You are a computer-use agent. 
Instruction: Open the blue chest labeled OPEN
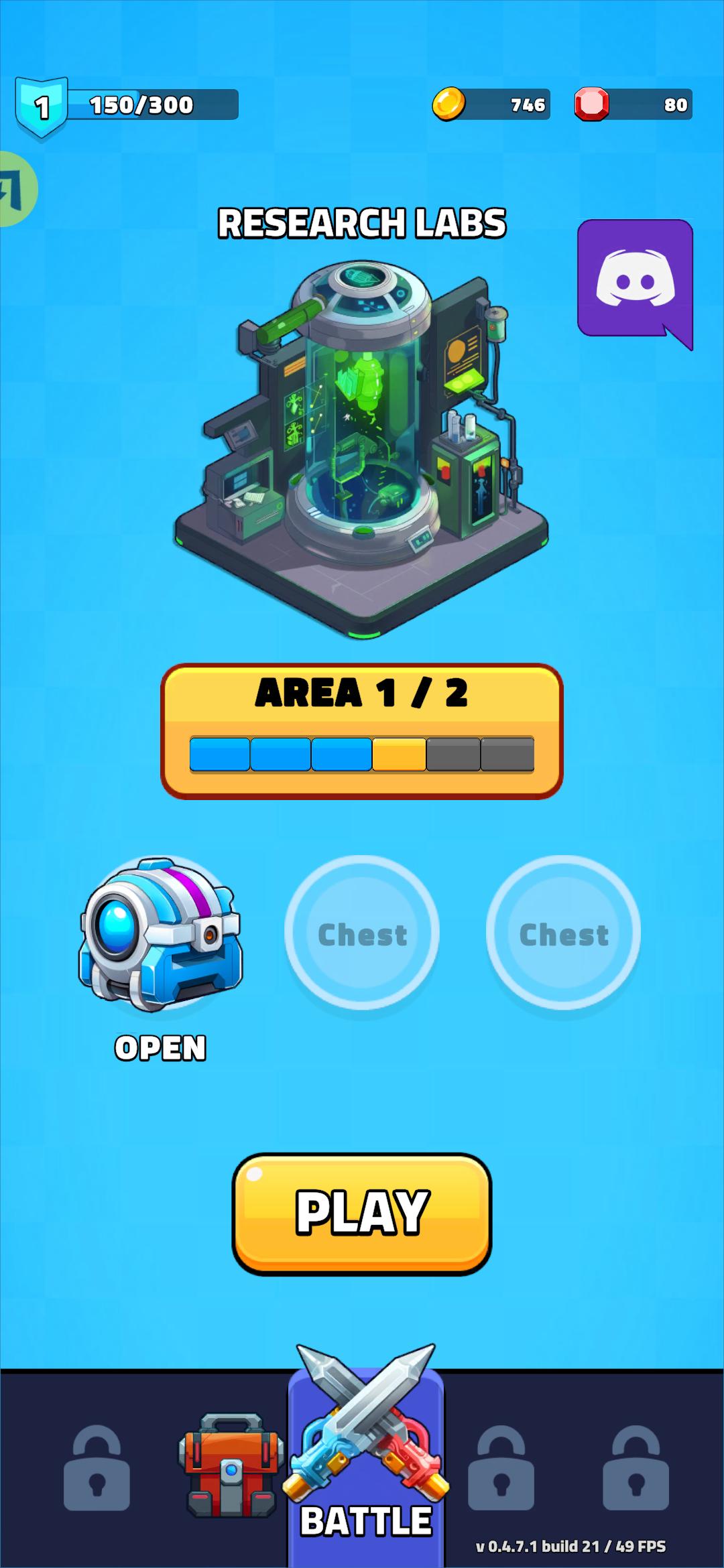pos(160,935)
